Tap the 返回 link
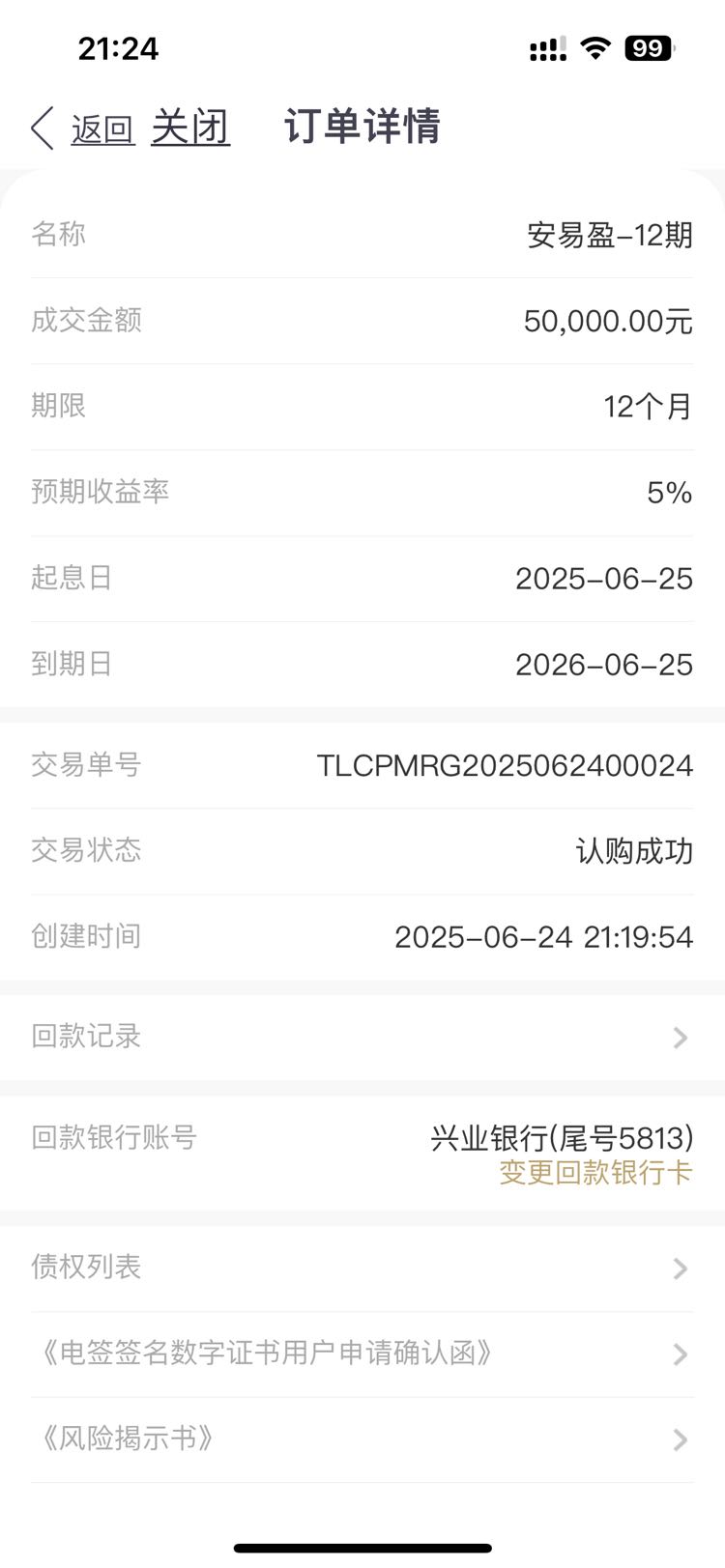The height and width of the screenshot is (1568, 725). pos(102,128)
